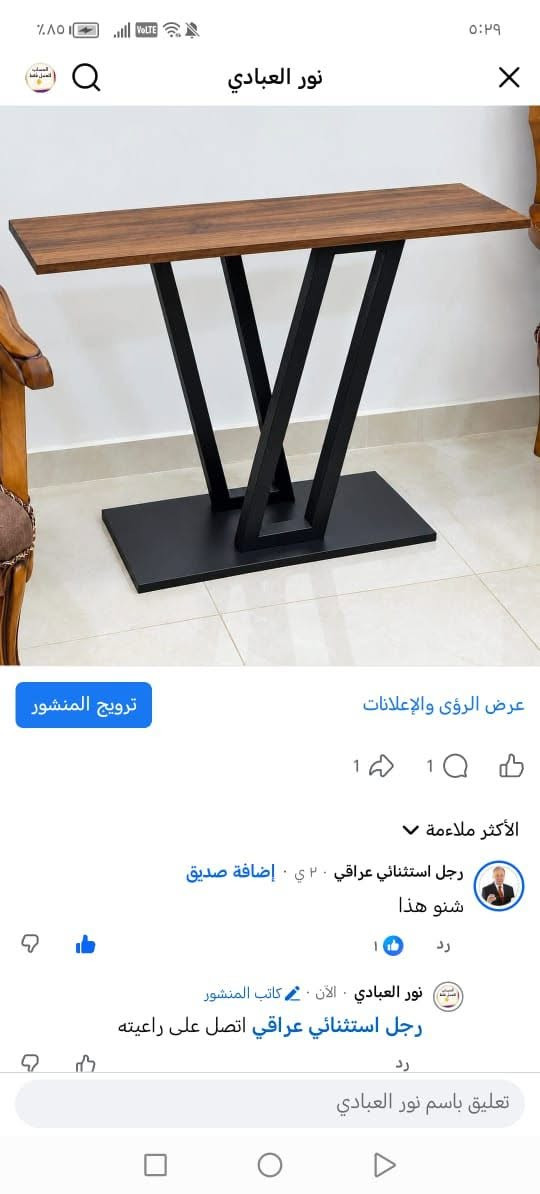The width and height of the screenshot is (540, 1194).
Task: Go to home via circle button
Action: (x=270, y=1164)
